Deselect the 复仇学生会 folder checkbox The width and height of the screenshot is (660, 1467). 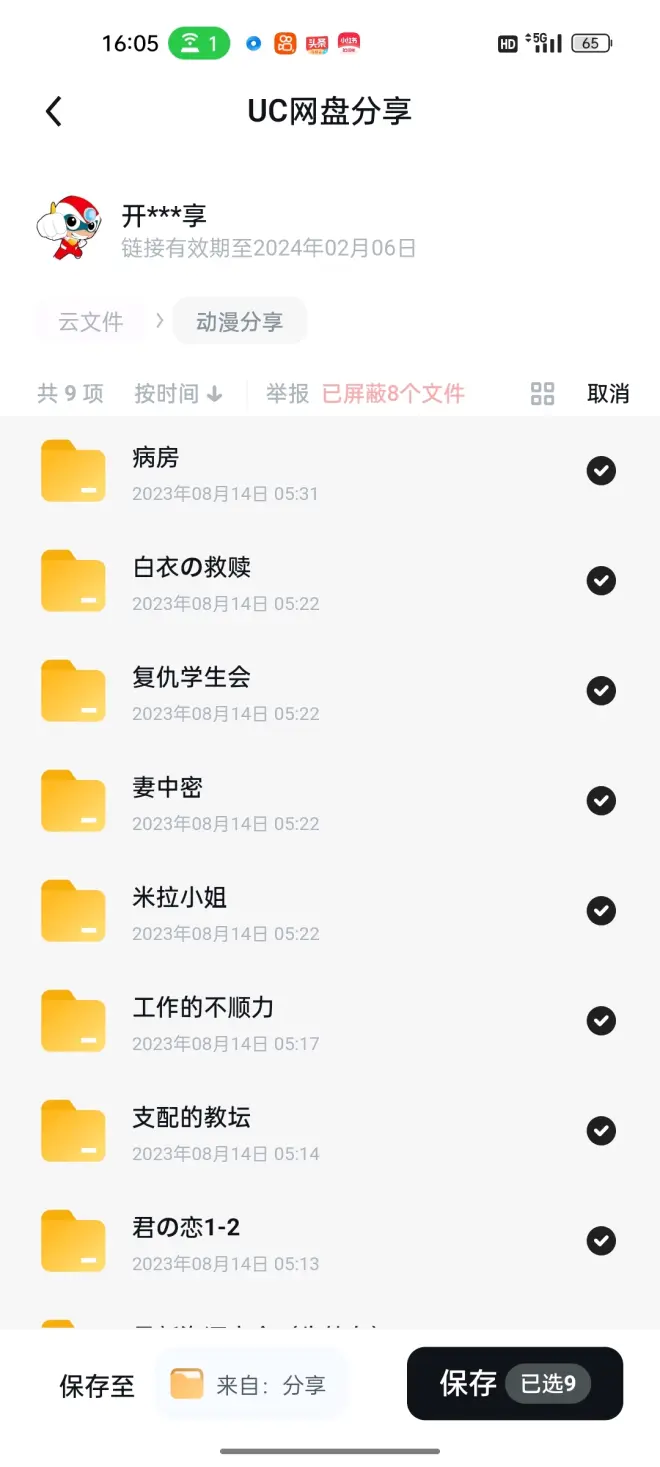click(601, 690)
